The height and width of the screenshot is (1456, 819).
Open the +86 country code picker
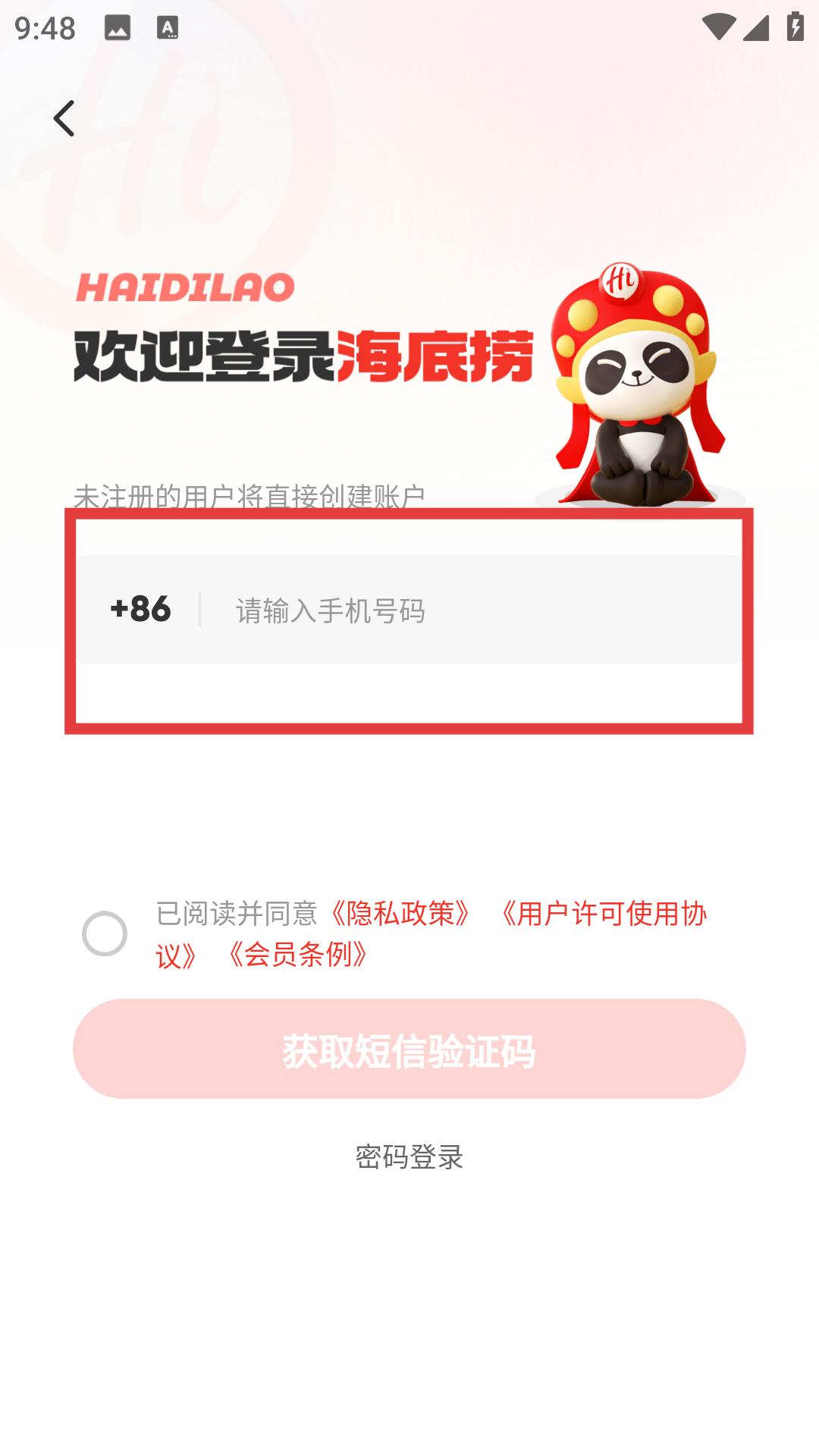coord(140,609)
